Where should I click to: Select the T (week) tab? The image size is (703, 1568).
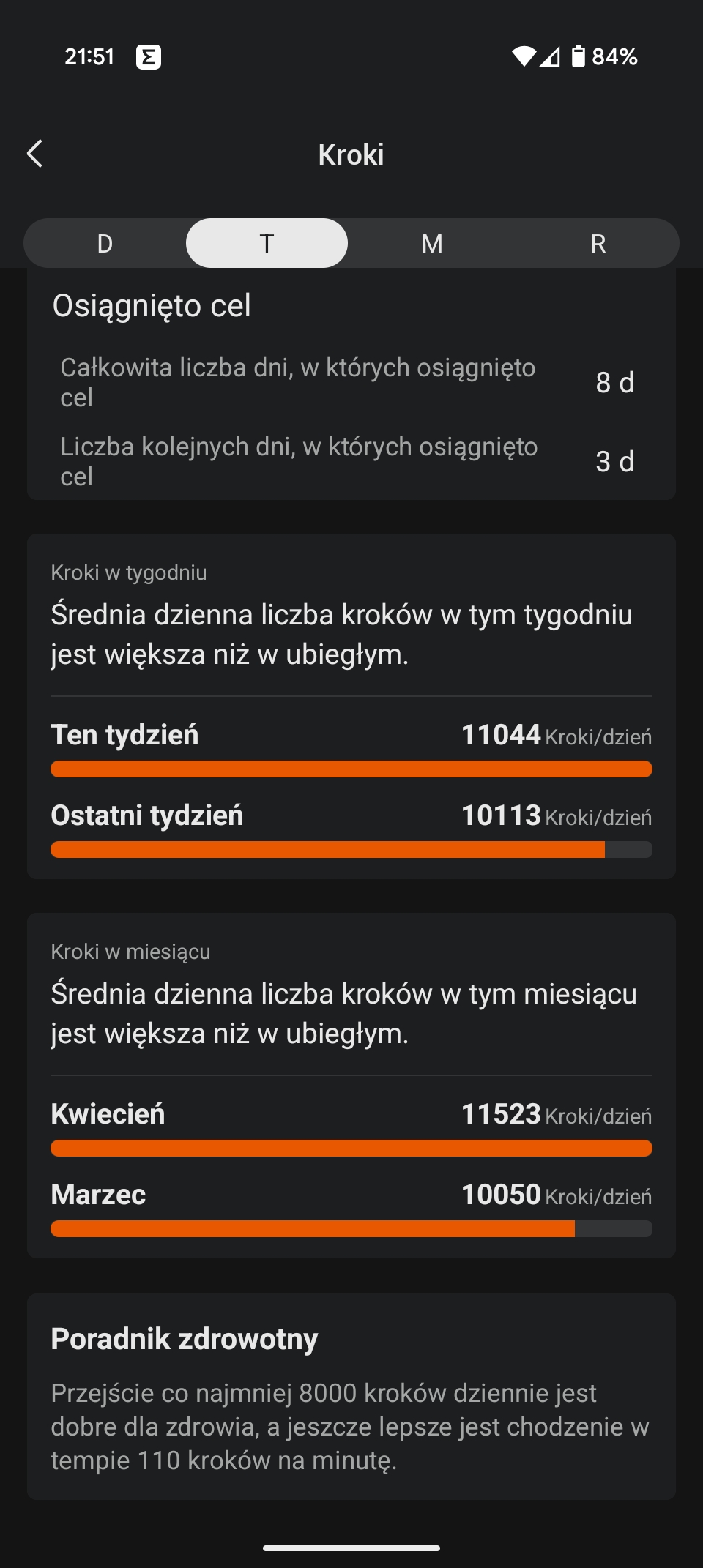click(x=267, y=243)
